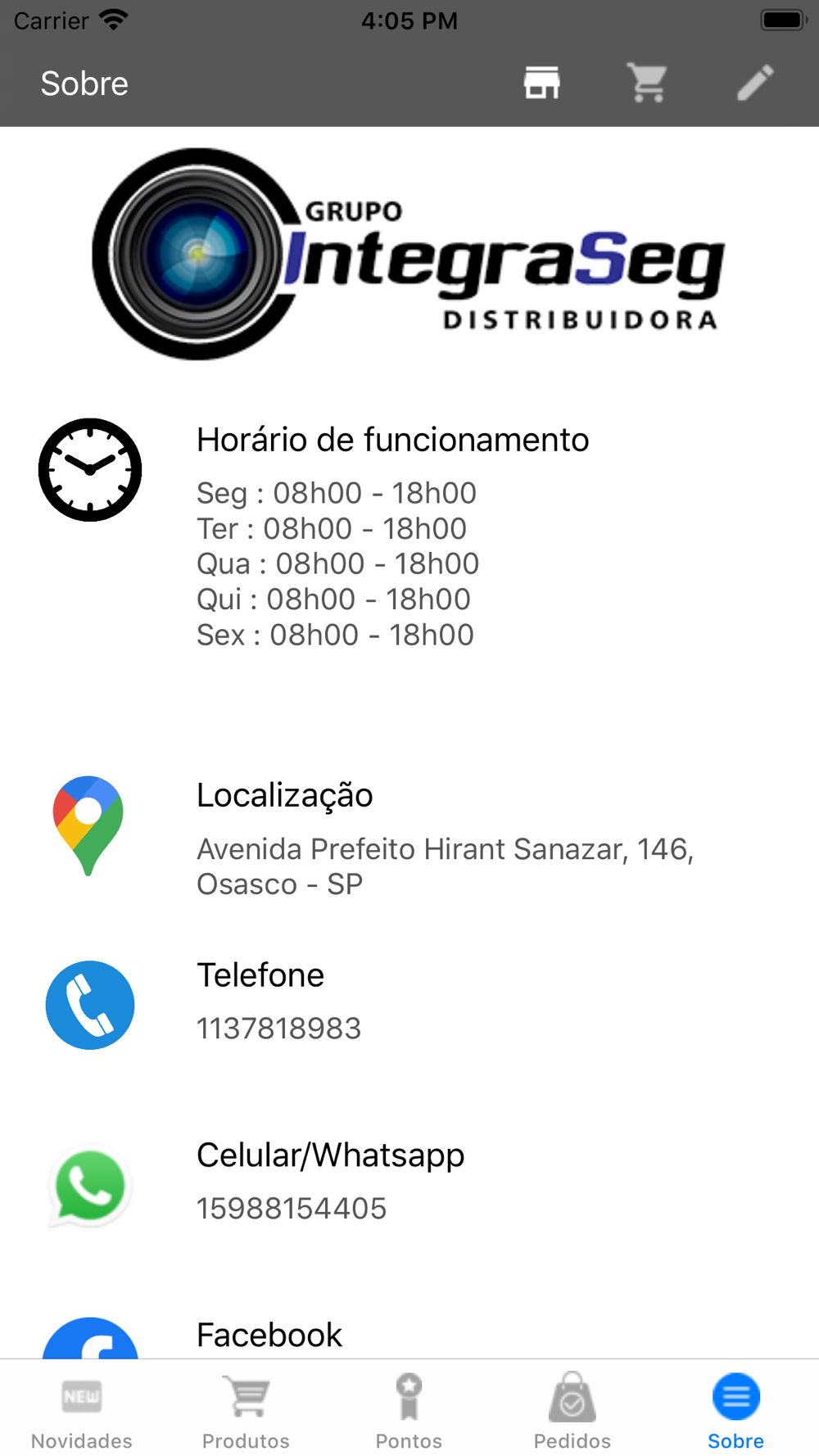Open the Celular/Whatsapp contact row
The height and width of the screenshot is (1456, 819).
tap(409, 1183)
